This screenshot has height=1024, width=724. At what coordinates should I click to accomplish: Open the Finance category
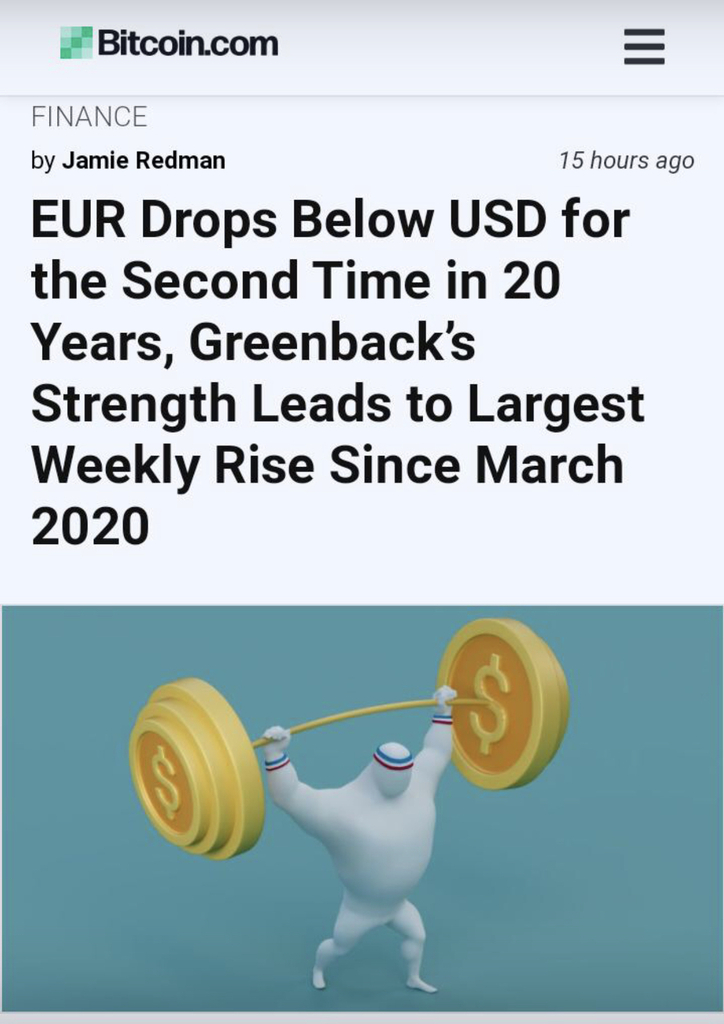[x=89, y=117]
